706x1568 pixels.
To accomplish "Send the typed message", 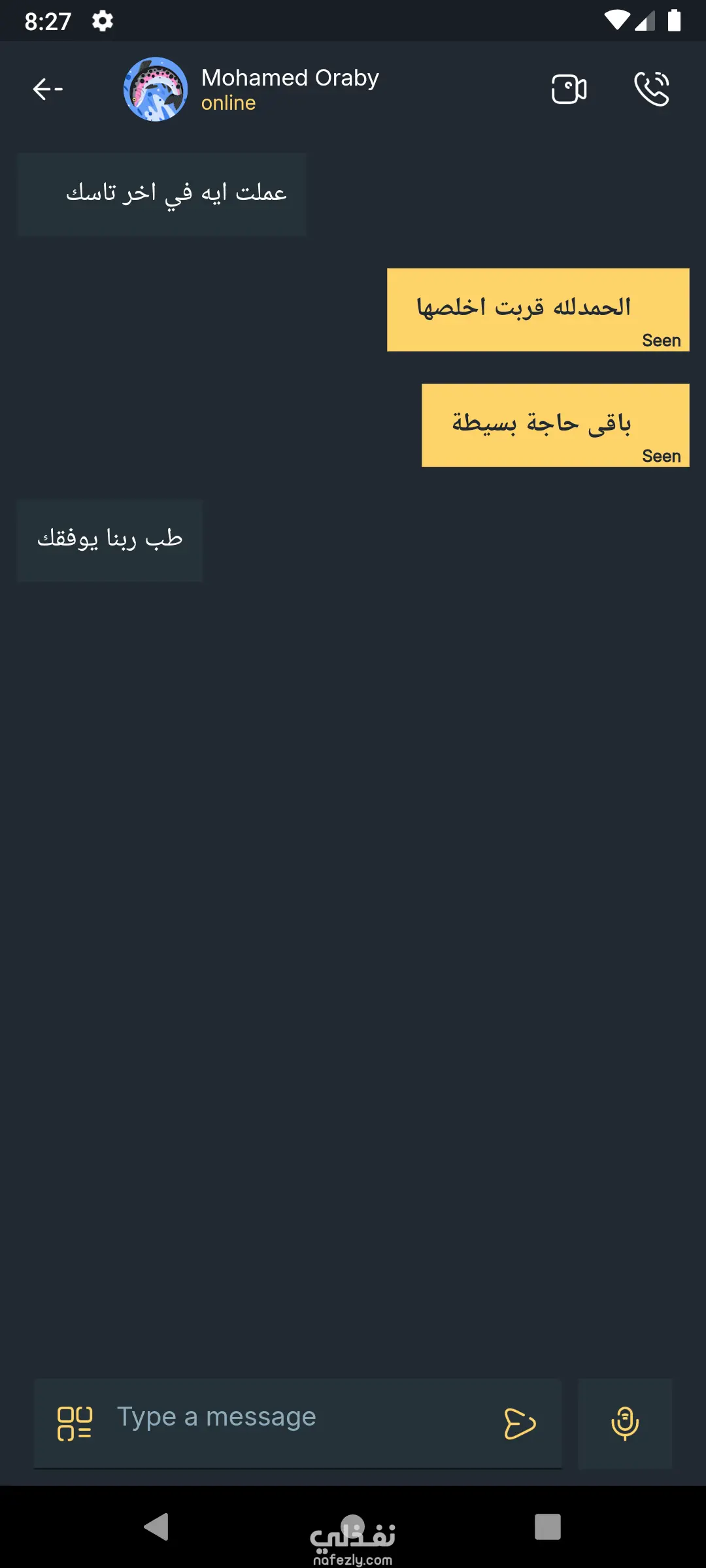I will pyautogui.click(x=520, y=1424).
